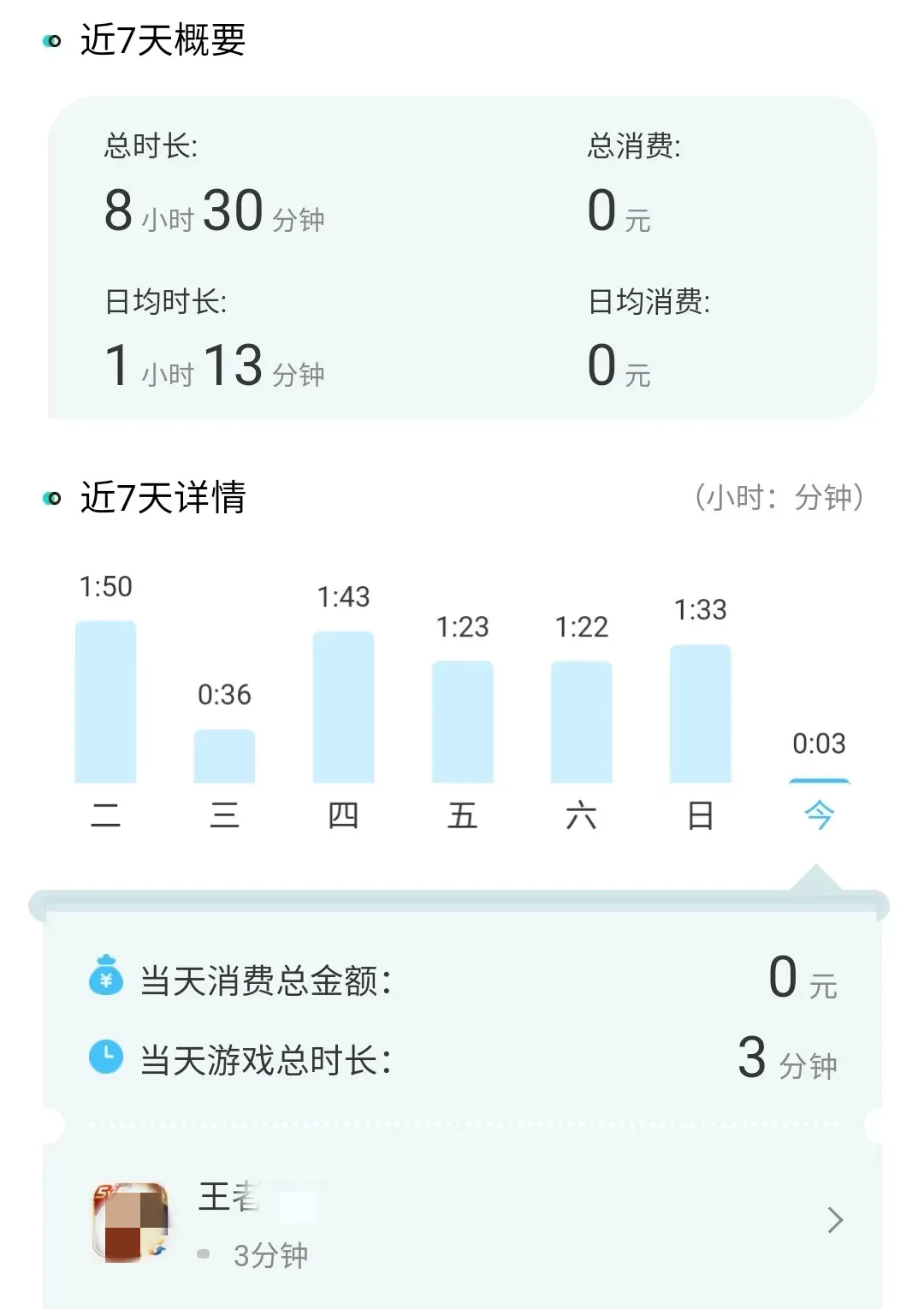This screenshot has height=1309, width=924.
Task: Open the 王者 game row with 3分钟
Action: pos(462,1221)
